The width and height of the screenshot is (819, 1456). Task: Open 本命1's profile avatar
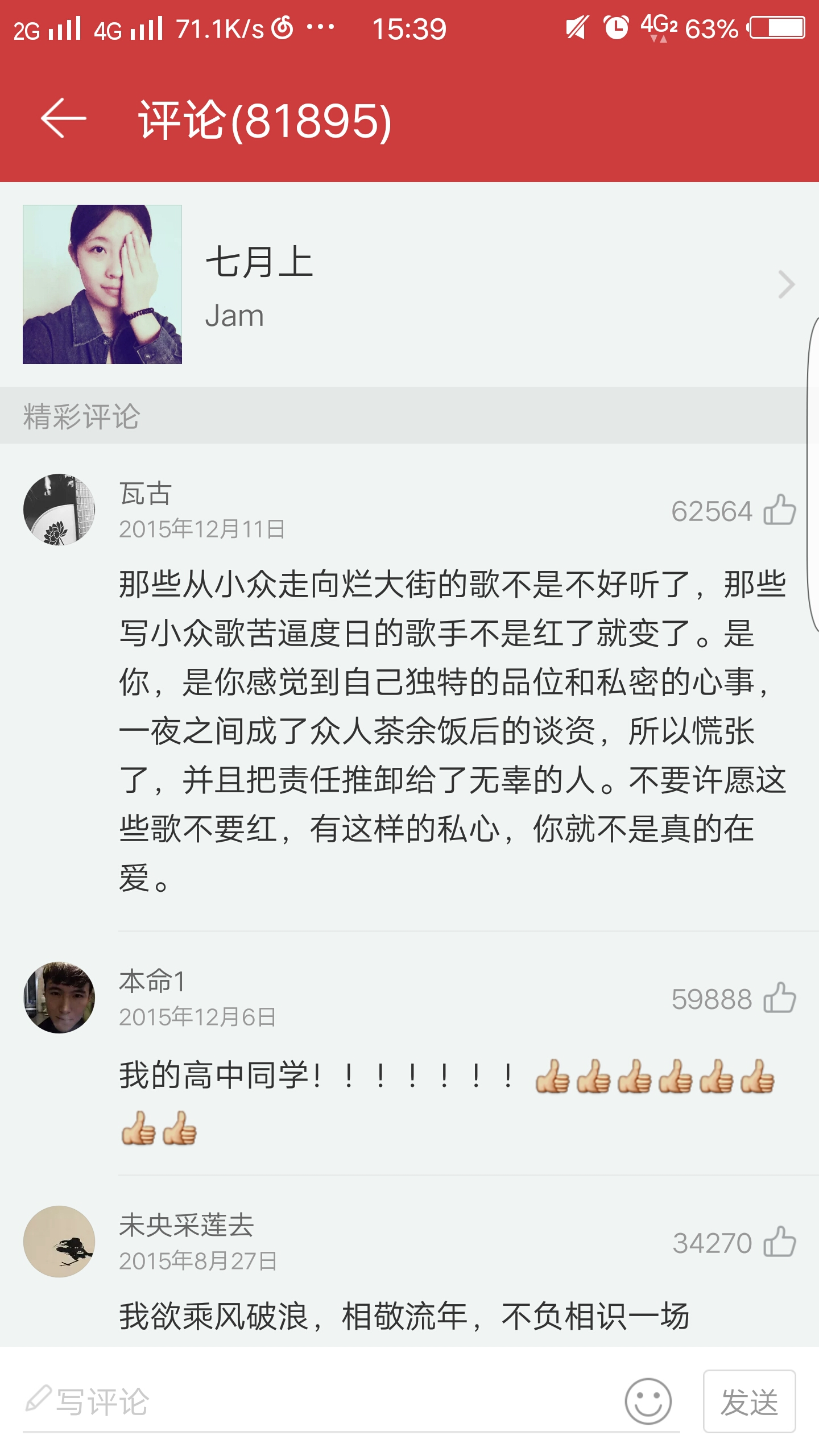59,998
